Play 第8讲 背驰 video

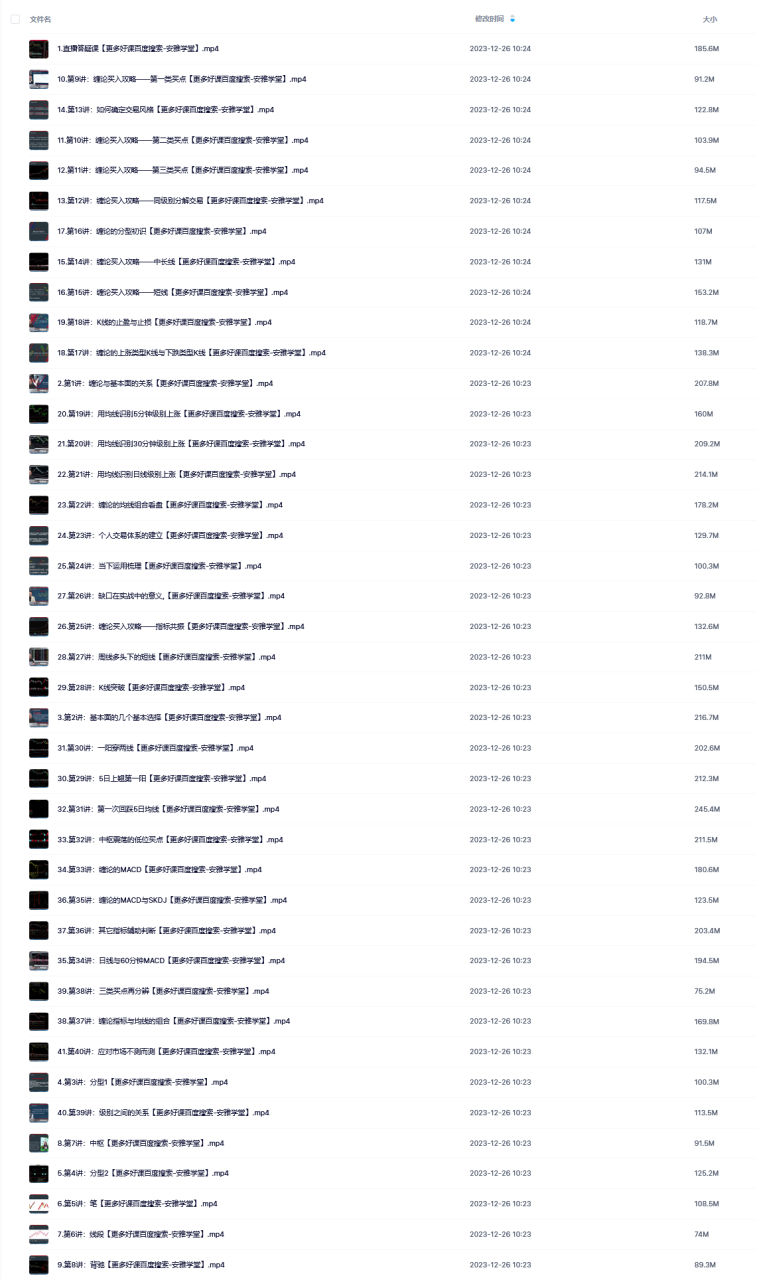140,1265
